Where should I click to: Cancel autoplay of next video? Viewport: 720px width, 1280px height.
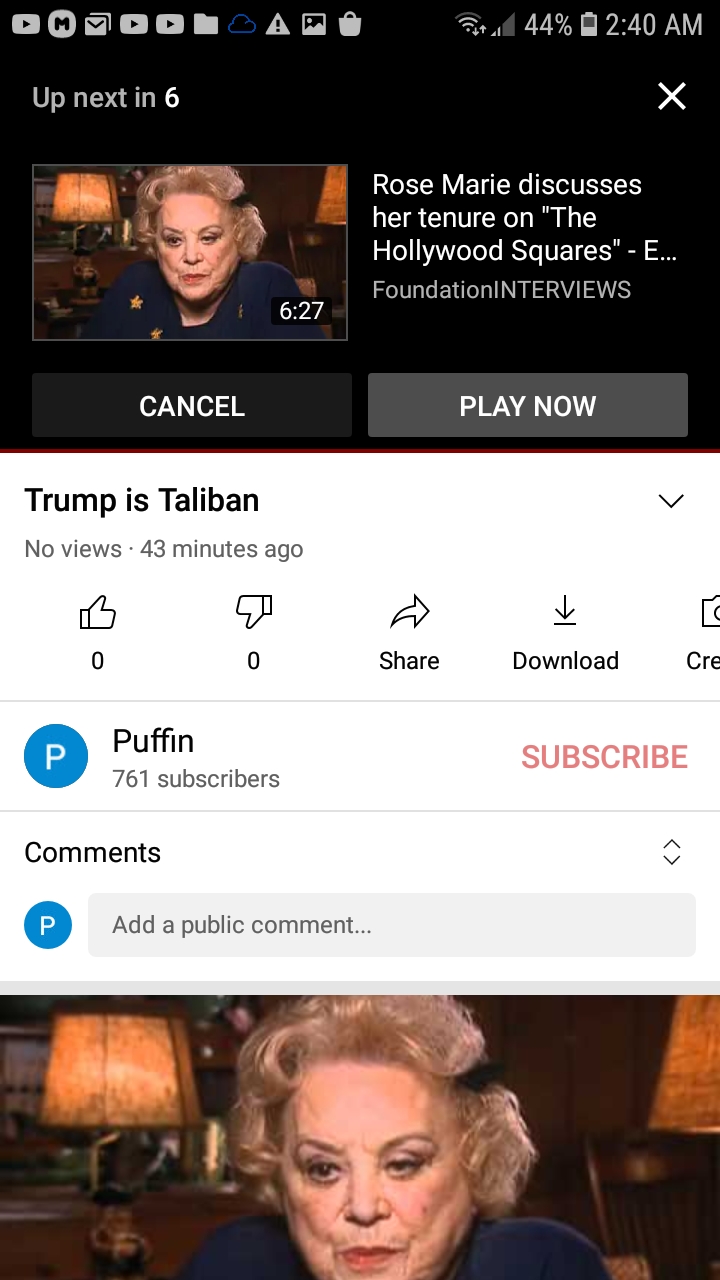(192, 406)
